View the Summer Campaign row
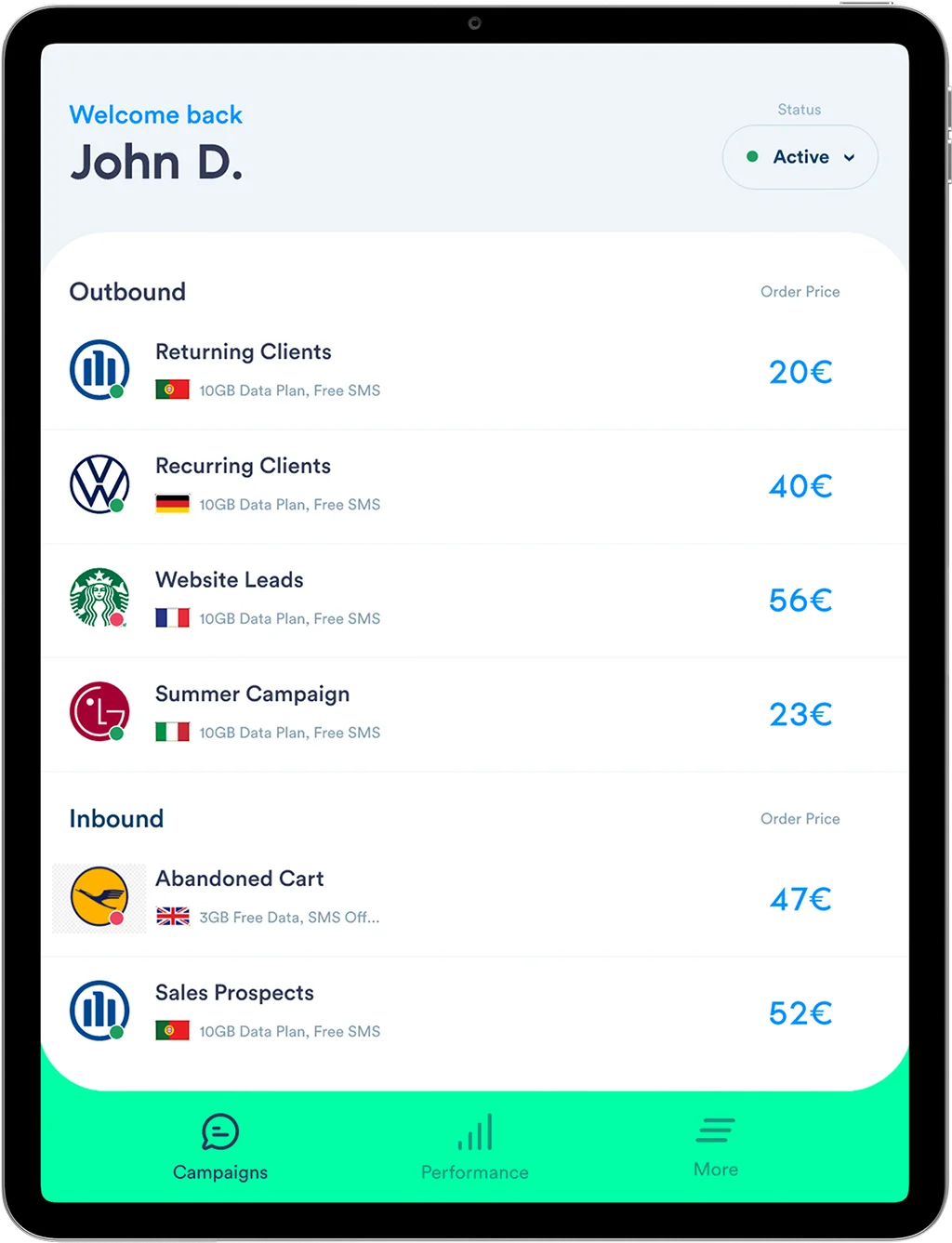Viewport: 952px width, 1243px height. [x=252, y=695]
